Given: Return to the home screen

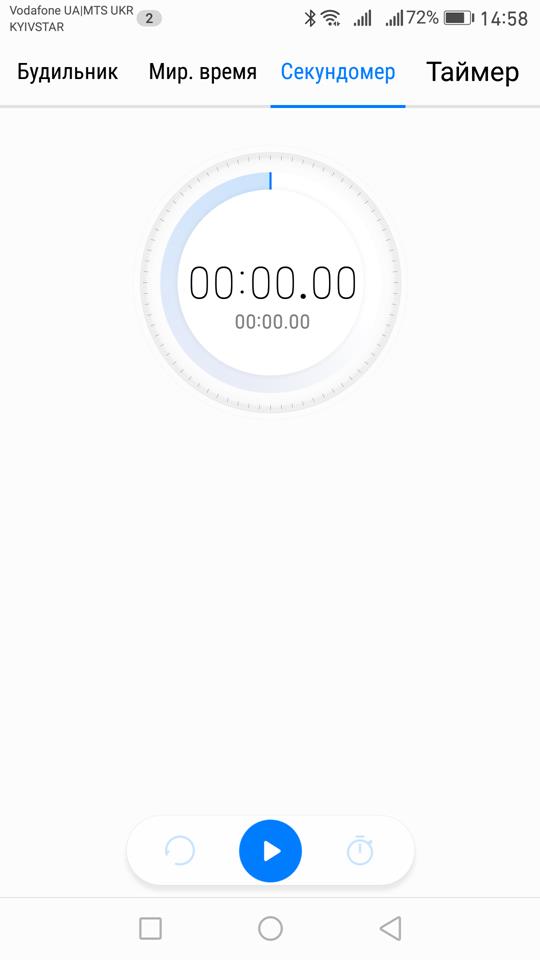Looking at the screenshot, I should [270, 929].
